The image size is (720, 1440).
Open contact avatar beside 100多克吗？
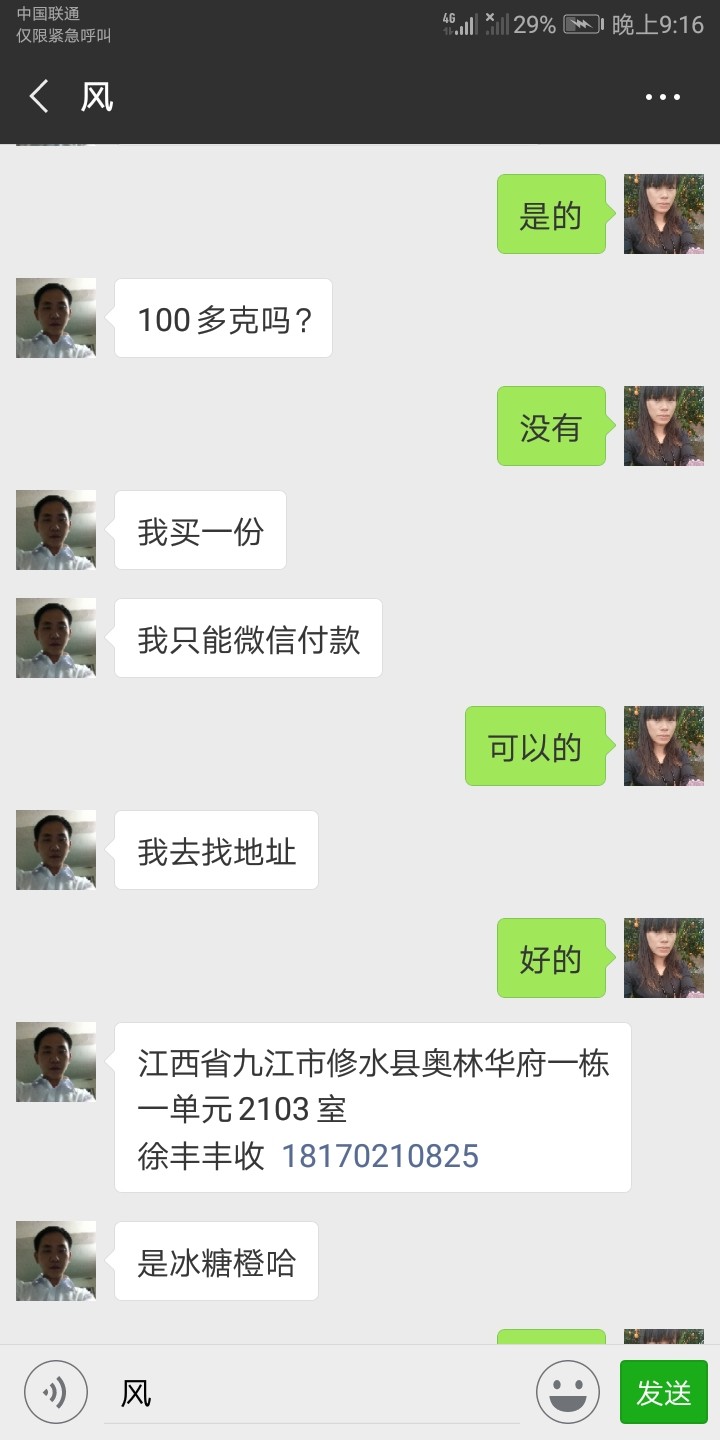56,318
